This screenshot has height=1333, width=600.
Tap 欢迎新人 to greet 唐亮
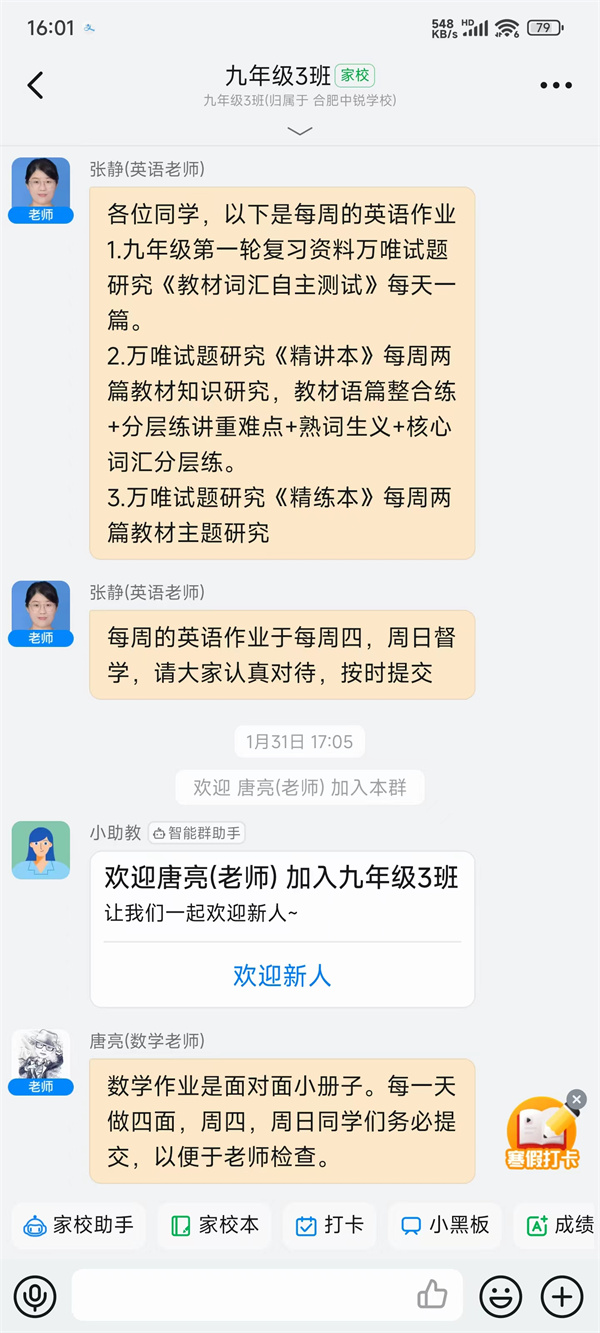(282, 975)
